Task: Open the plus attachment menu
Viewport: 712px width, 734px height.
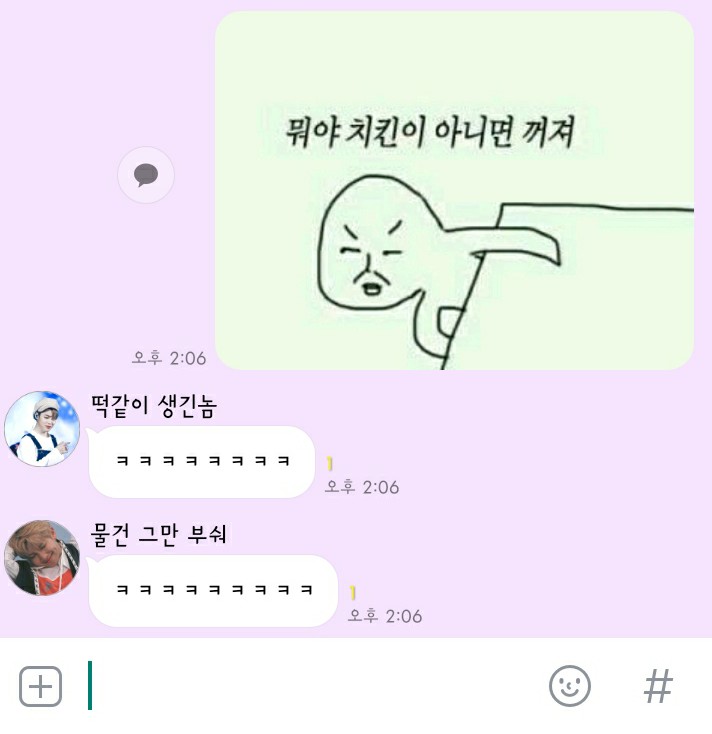Action: pyautogui.click(x=41, y=686)
